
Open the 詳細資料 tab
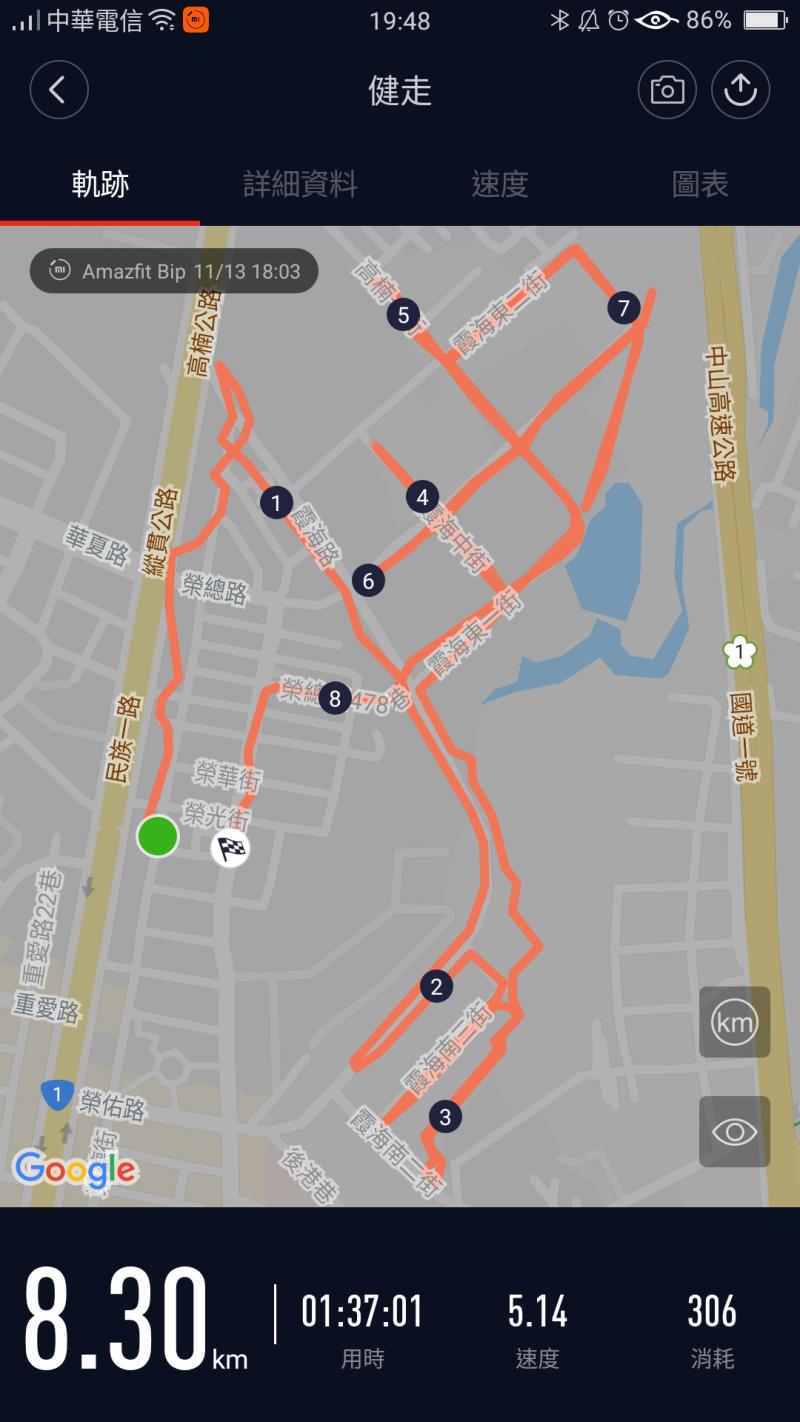point(300,184)
